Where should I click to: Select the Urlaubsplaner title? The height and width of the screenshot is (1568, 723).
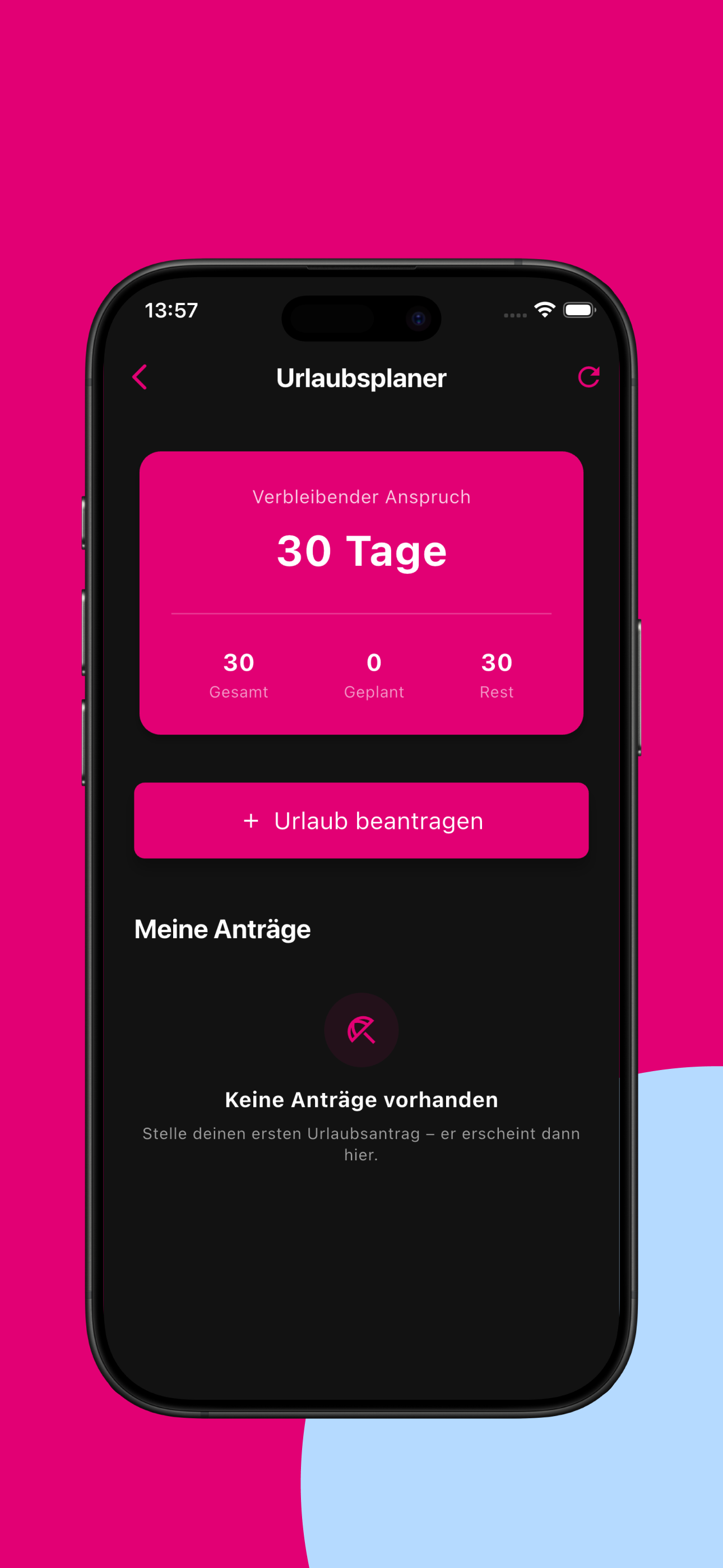tap(361, 377)
